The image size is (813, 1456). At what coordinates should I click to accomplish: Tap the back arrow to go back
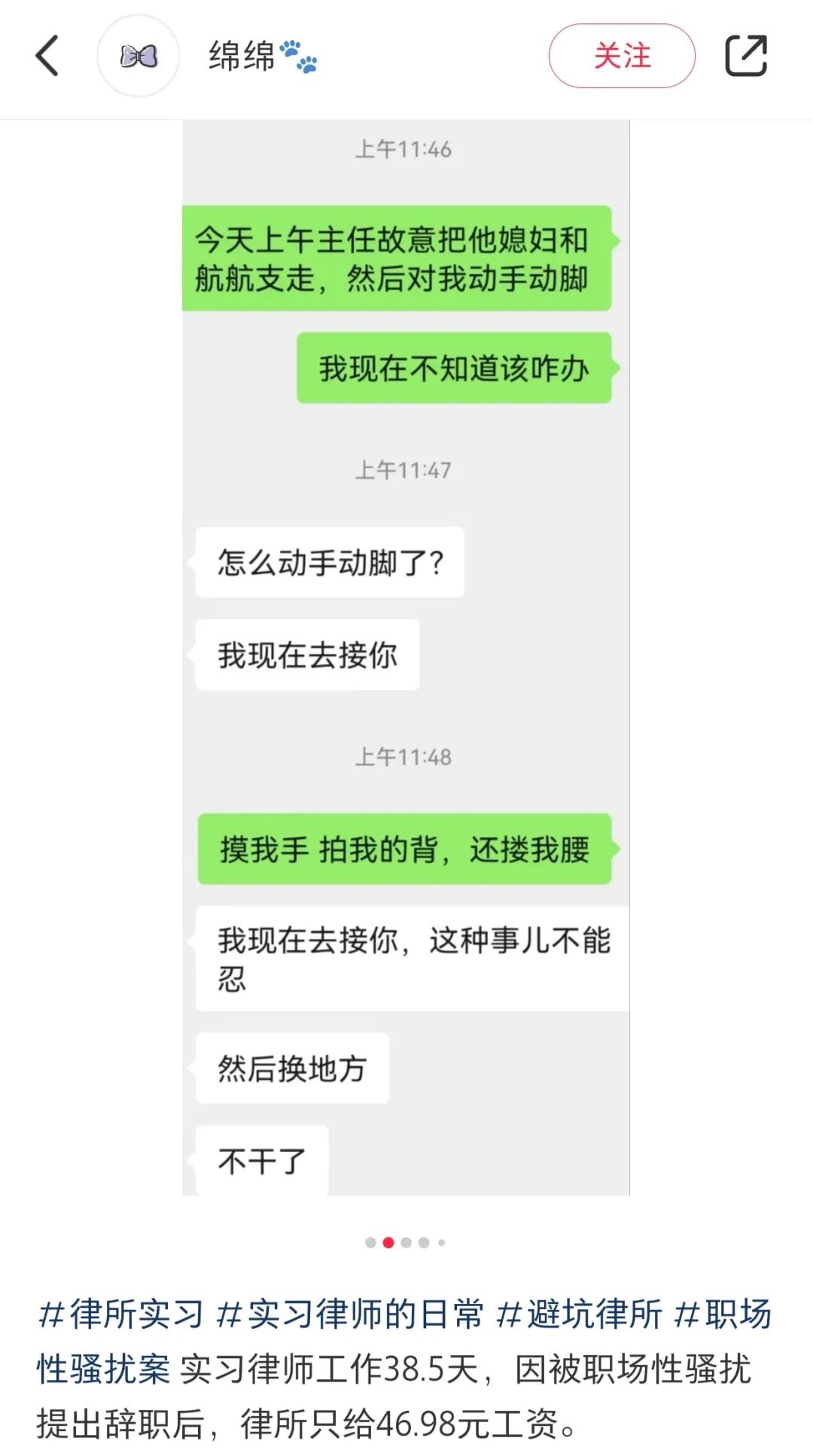coord(47,56)
